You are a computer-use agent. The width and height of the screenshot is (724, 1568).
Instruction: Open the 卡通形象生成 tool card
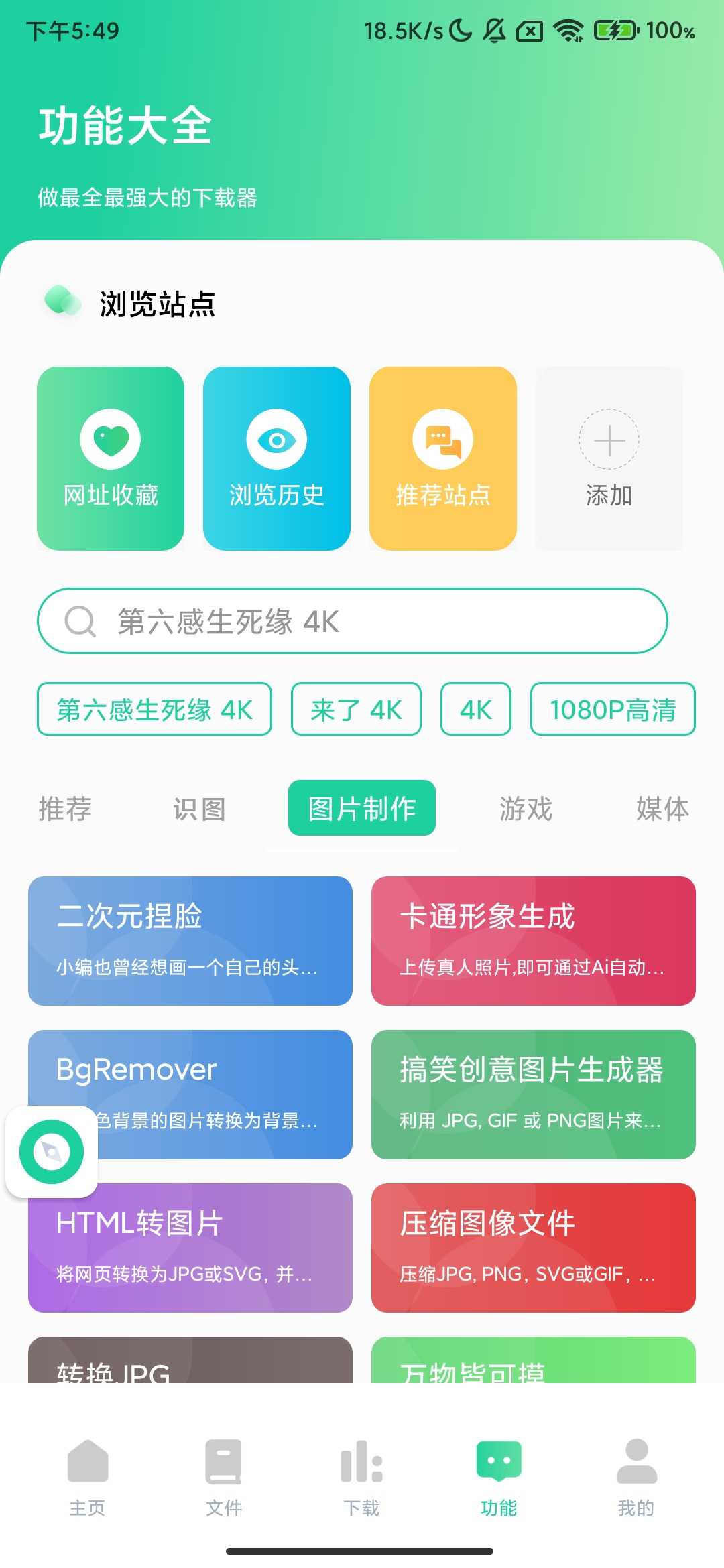click(533, 941)
